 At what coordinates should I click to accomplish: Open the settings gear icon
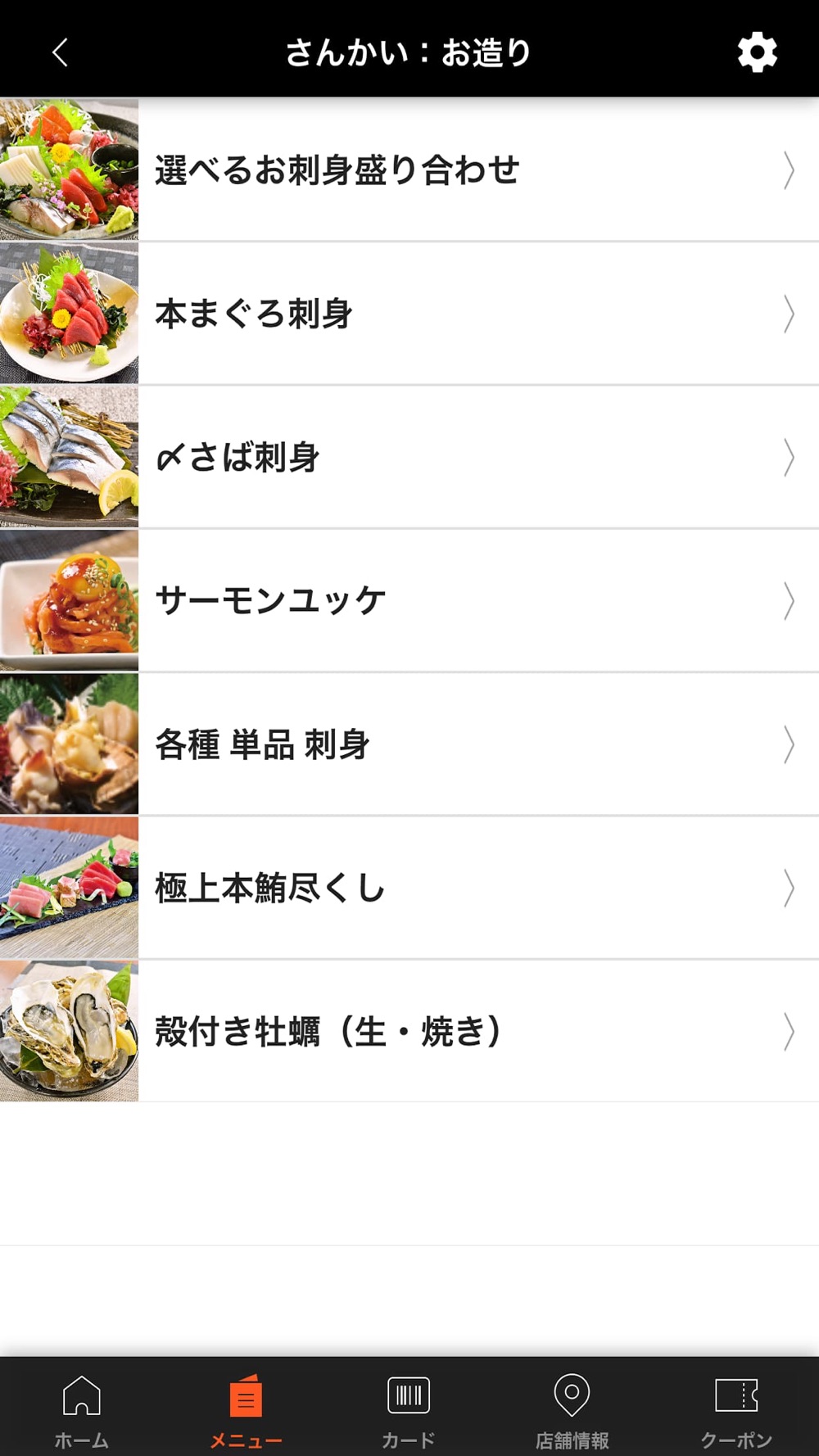point(757,52)
